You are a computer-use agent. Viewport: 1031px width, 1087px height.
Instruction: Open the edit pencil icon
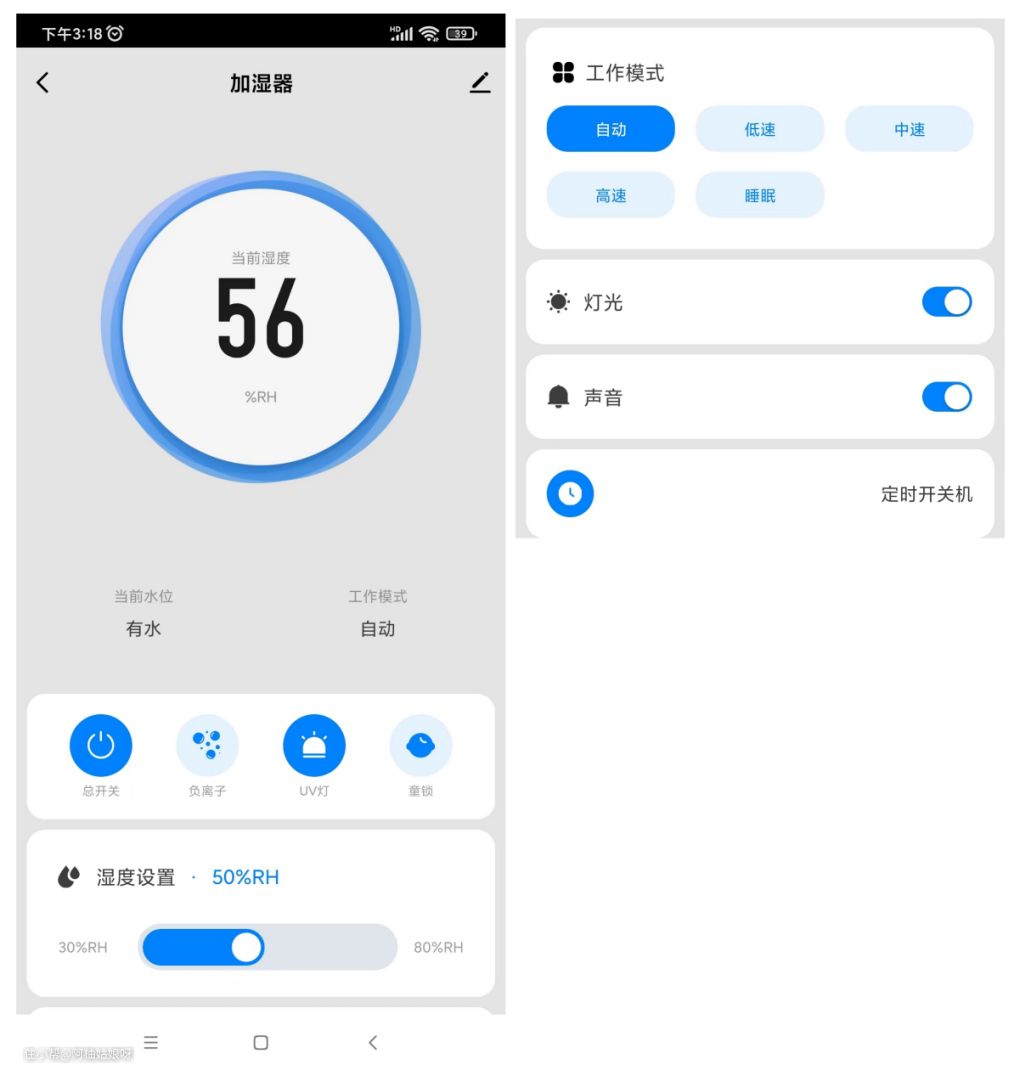tap(480, 83)
